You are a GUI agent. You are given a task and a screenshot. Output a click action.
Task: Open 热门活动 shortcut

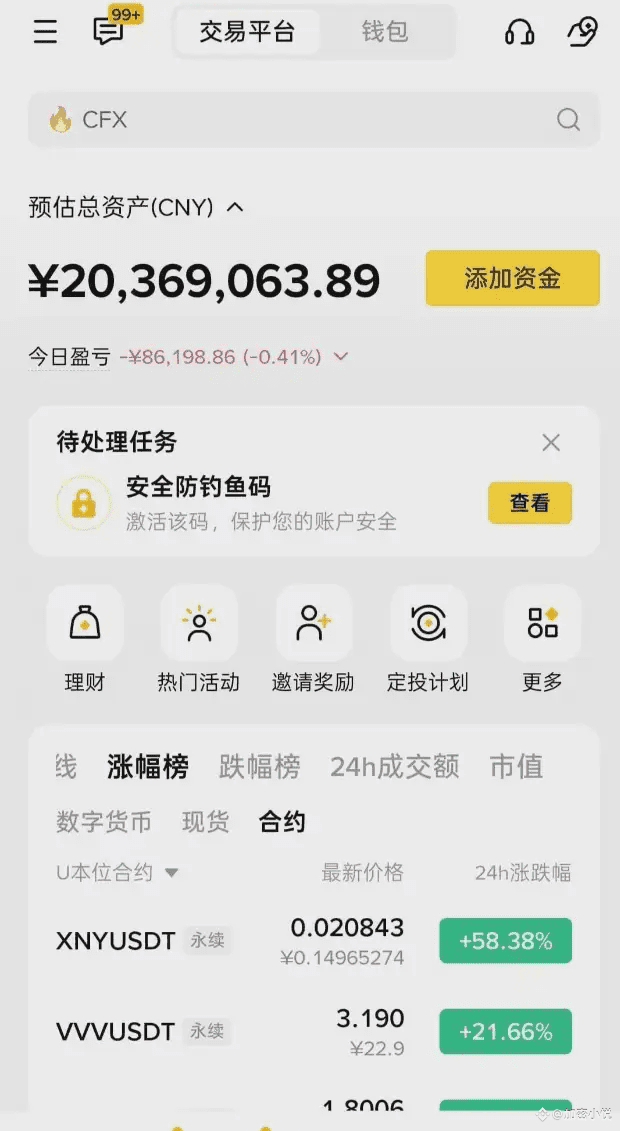click(x=199, y=639)
